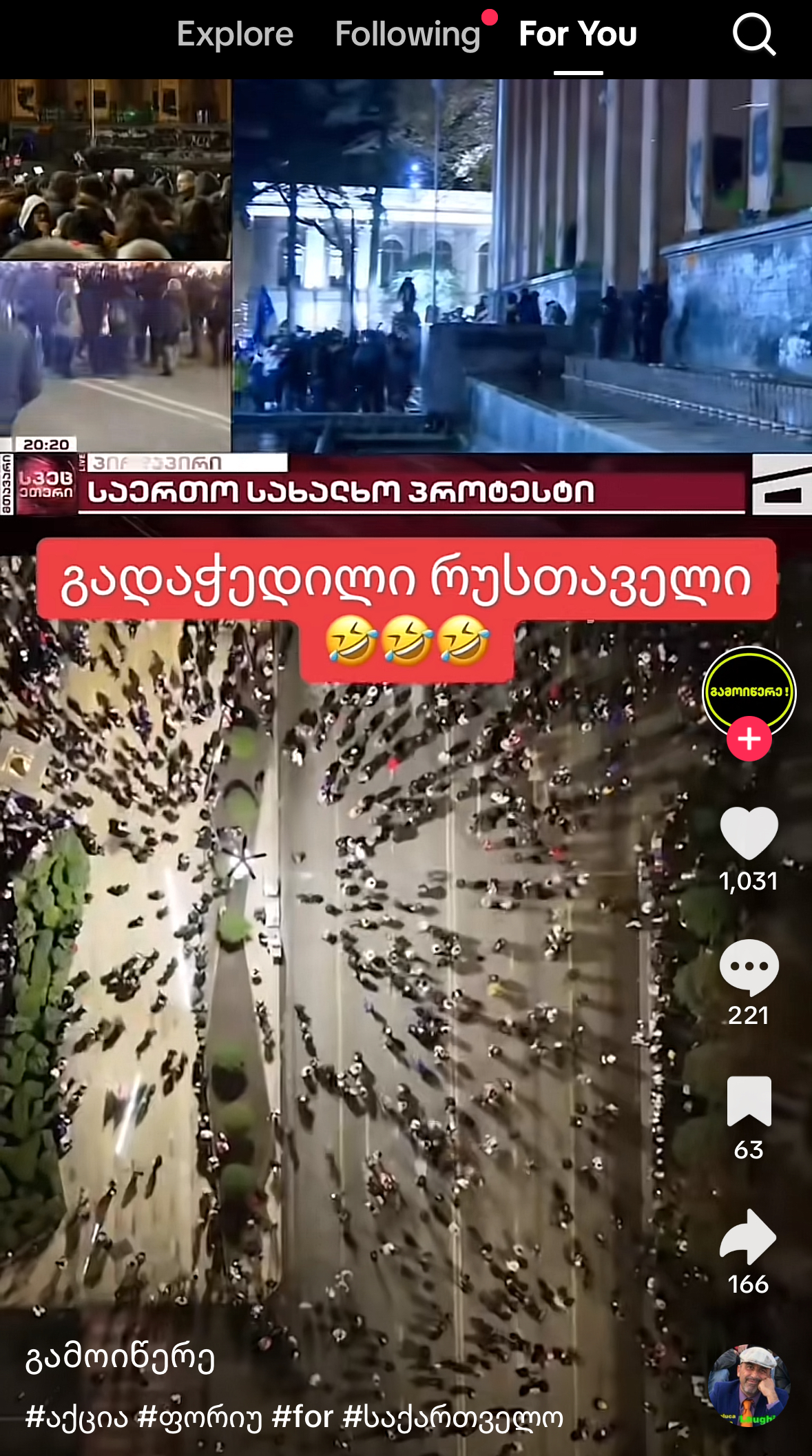The width and height of the screenshot is (812, 1456).
Task: Switch to the Explore tab
Action: (x=235, y=34)
